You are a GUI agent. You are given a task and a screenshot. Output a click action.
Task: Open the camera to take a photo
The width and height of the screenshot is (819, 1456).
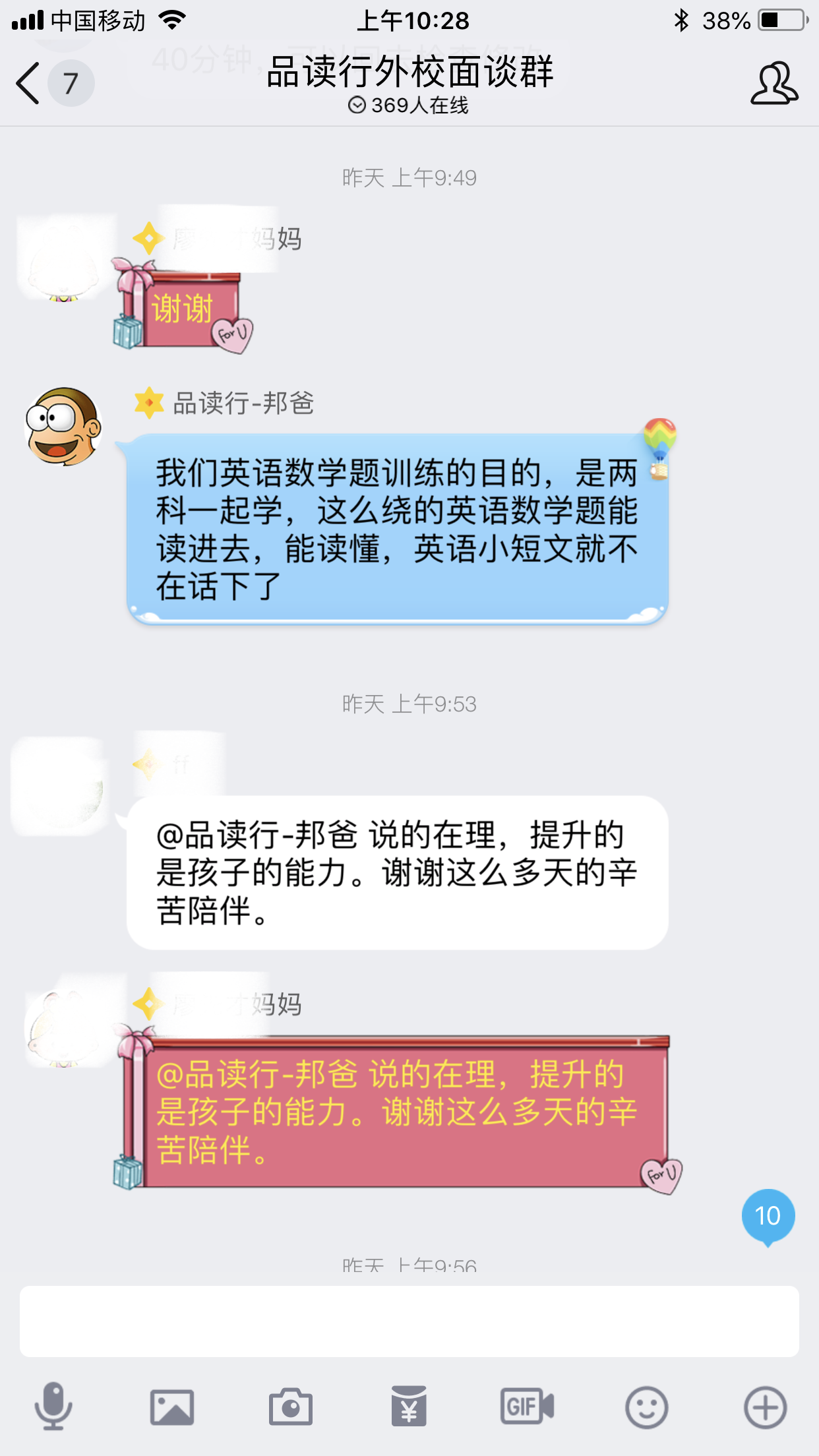290,1407
